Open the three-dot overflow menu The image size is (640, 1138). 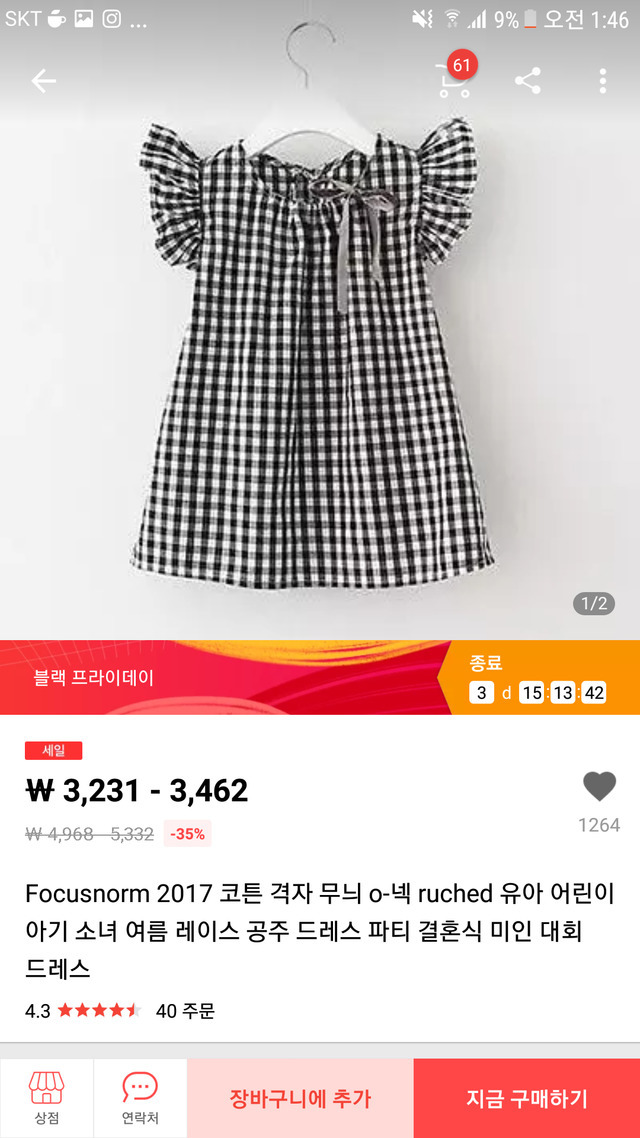603,81
